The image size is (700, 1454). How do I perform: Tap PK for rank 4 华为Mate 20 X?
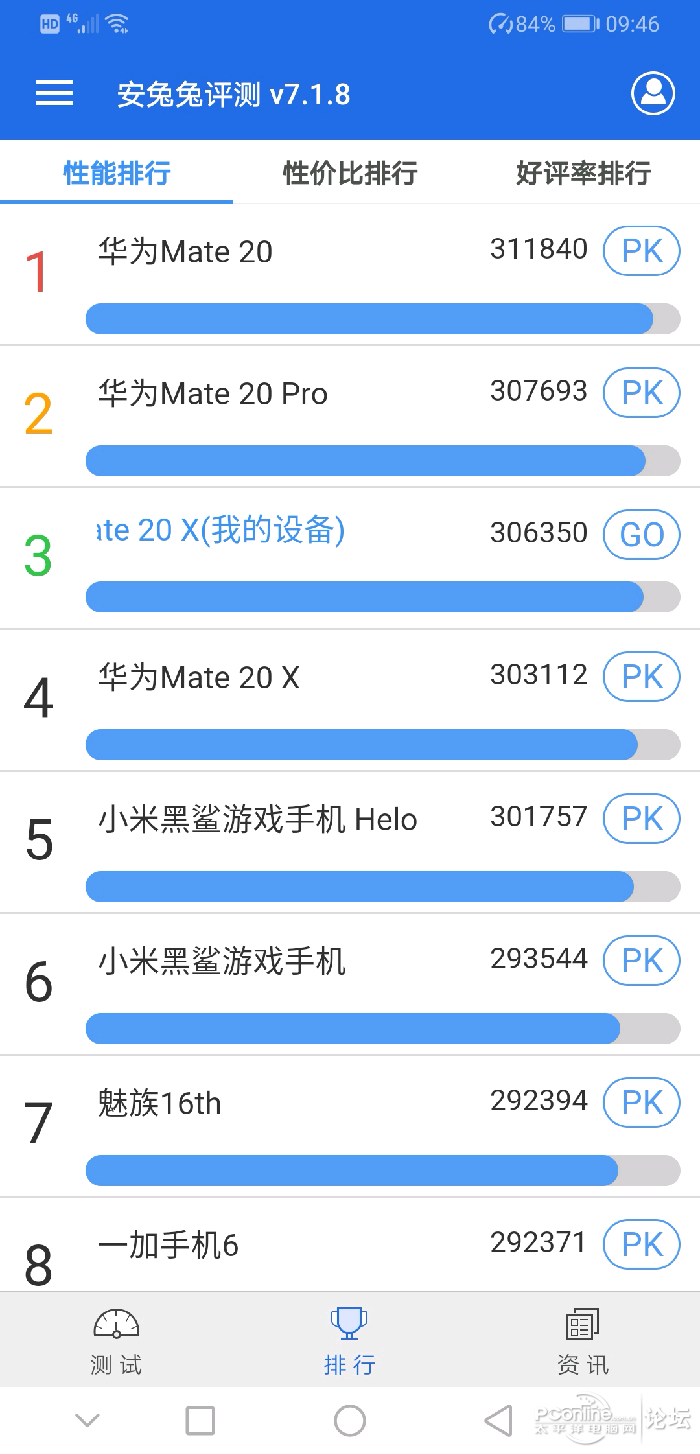(642, 676)
